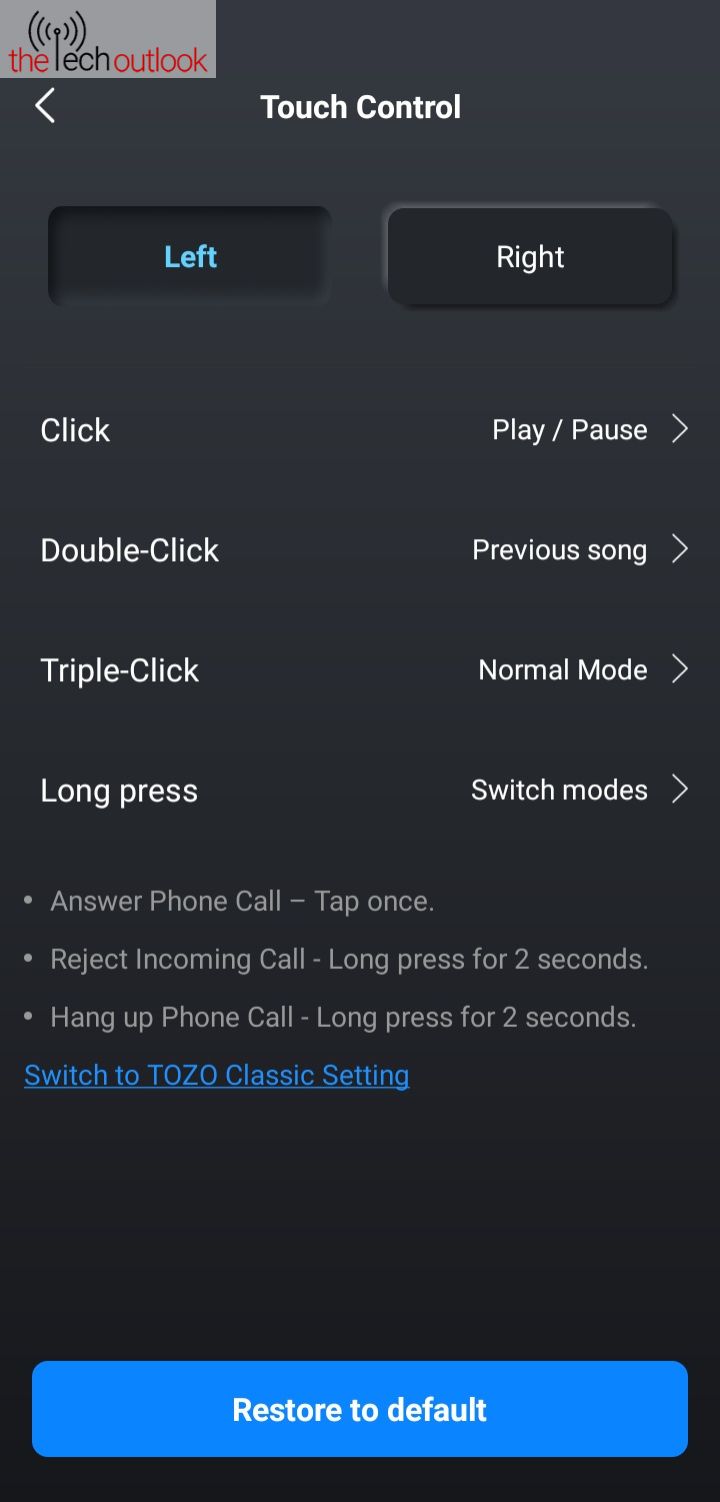Tap Switch to TOZO Classic Setting link
This screenshot has height=1502, width=720.
[x=217, y=1075]
